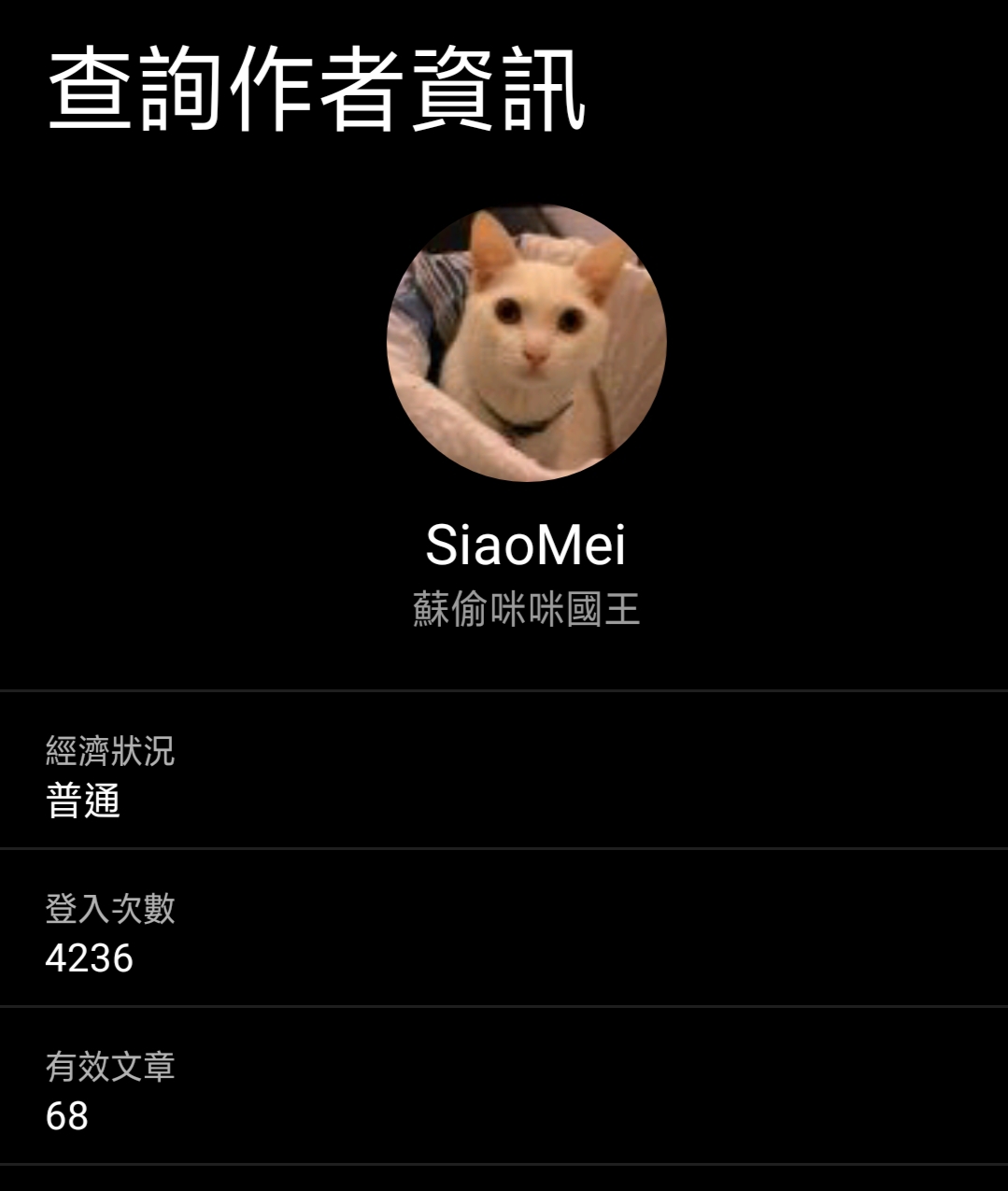The width and height of the screenshot is (1008, 1191).
Task: Open SiaoMei's cat profile picture
Action: [x=526, y=342]
